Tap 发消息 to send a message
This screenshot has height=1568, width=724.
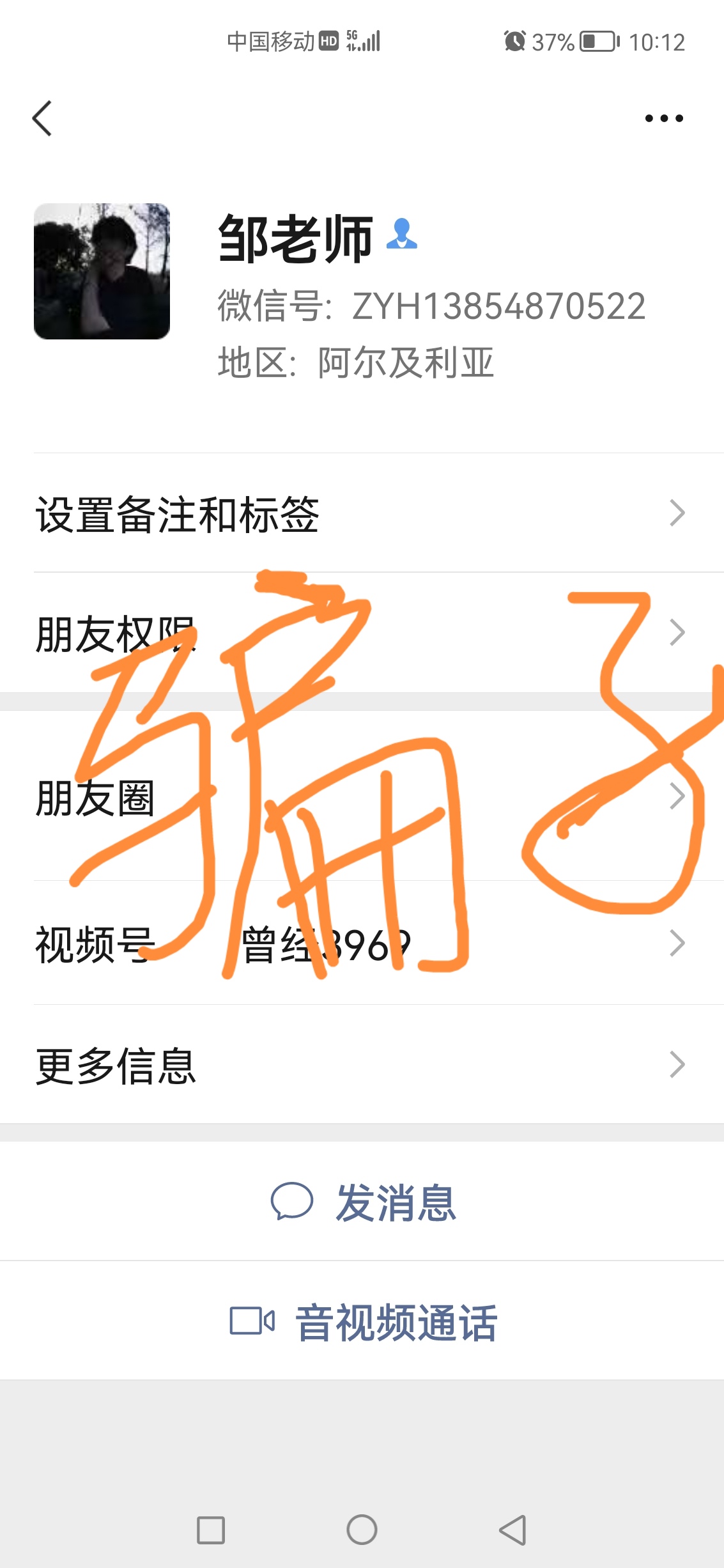point(363,1202)
